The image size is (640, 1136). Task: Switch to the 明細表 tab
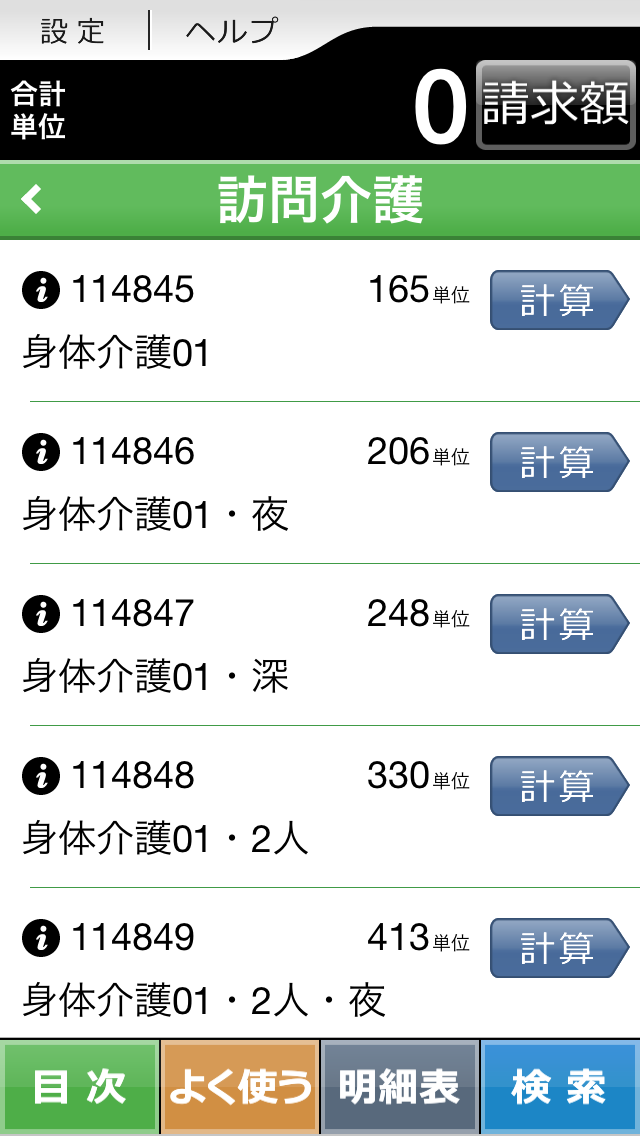(400, 1087)
